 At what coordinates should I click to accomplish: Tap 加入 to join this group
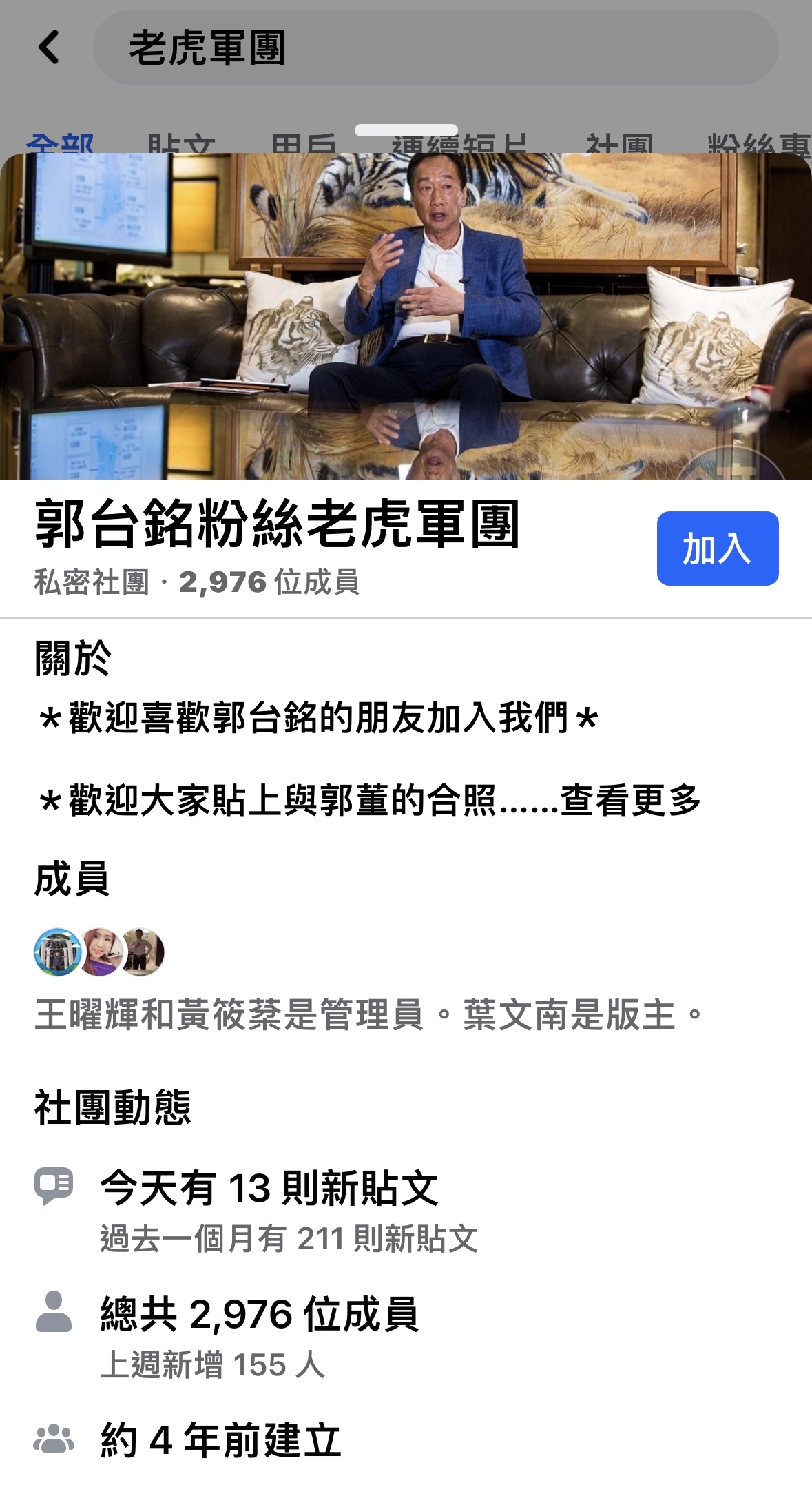click(717, 548)
